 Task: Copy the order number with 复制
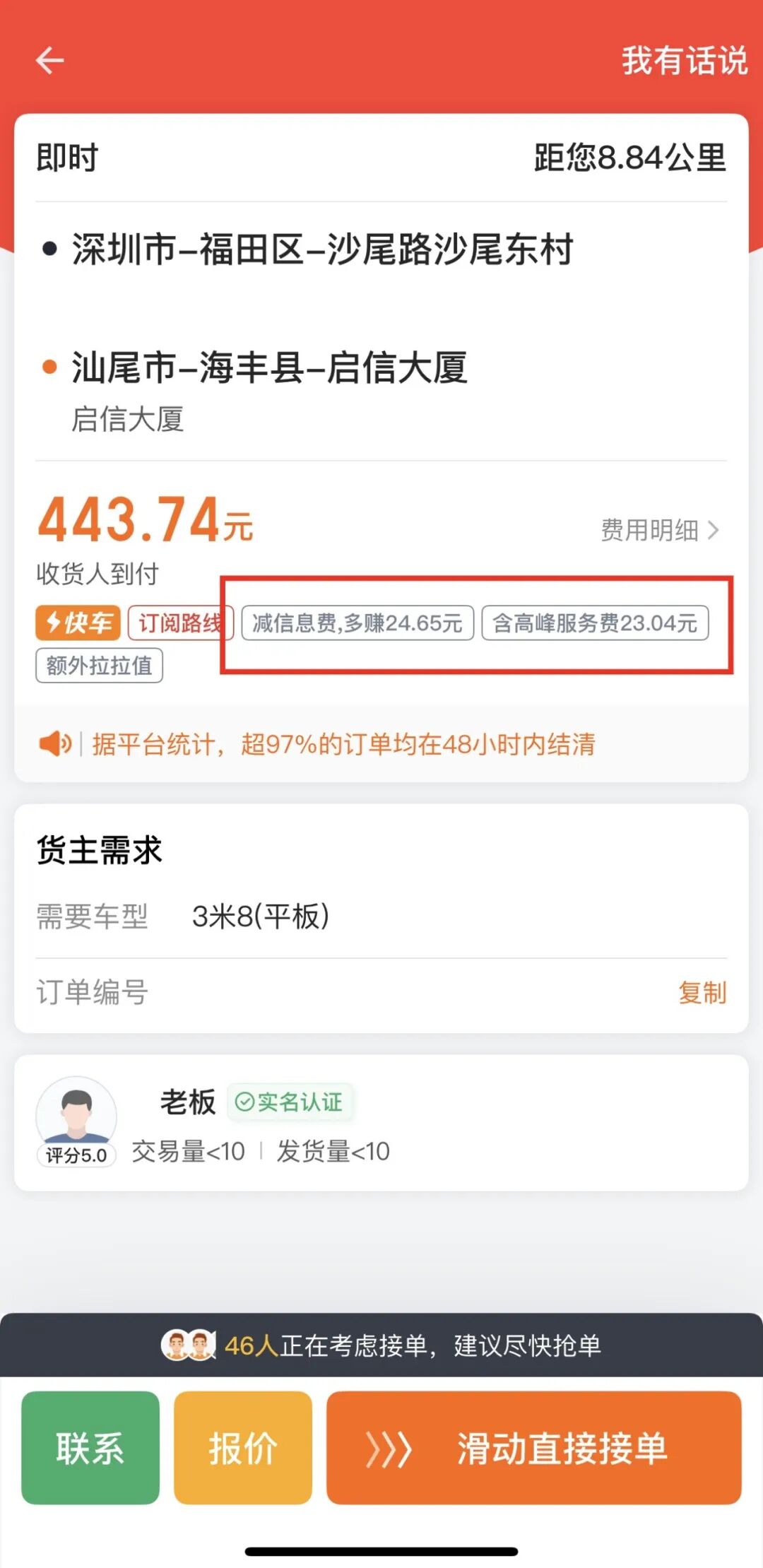702,992
